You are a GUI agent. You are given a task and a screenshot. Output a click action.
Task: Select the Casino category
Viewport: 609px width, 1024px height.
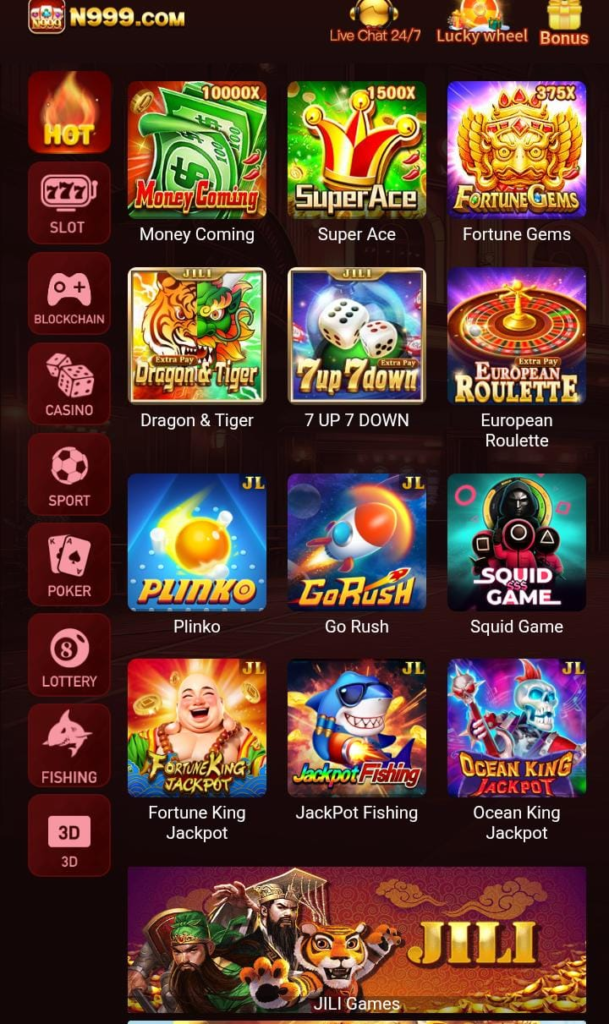(x=69, y=384)
